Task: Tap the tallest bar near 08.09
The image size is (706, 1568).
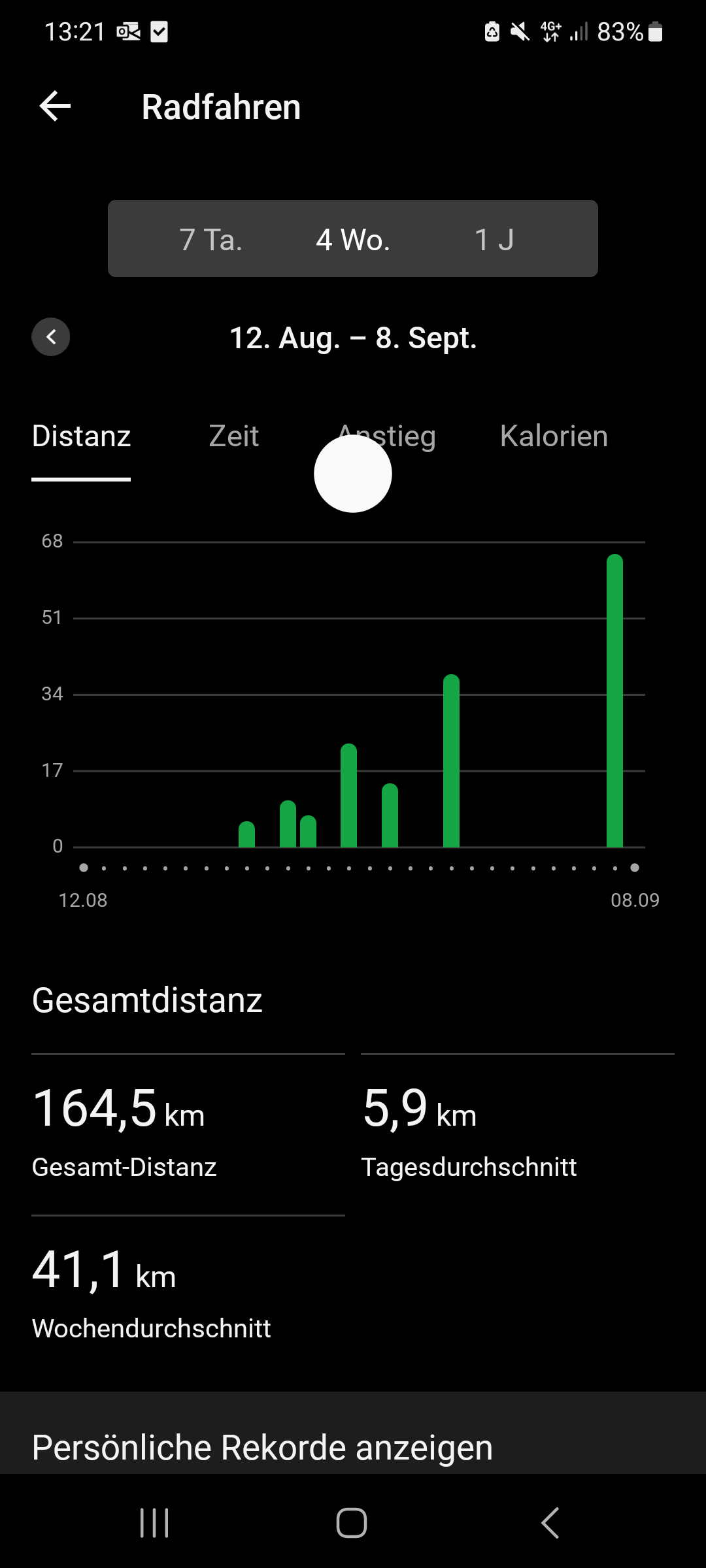Action: coord(614,701)
